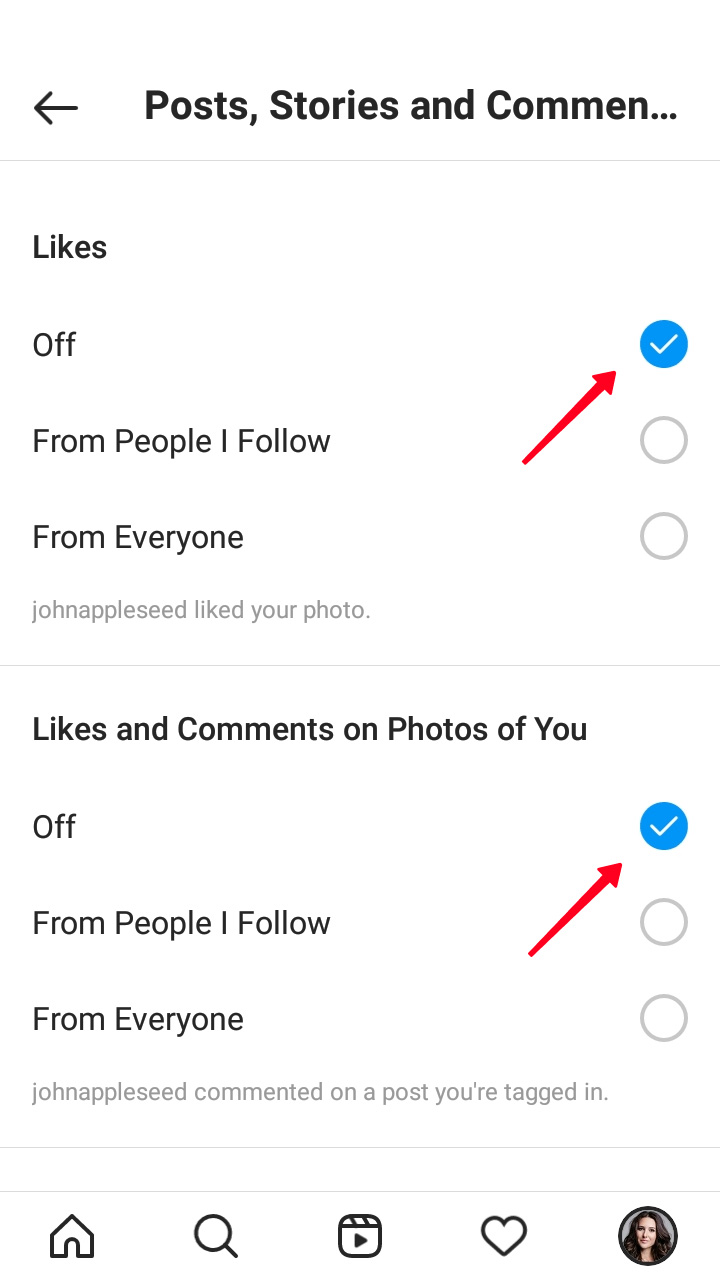Choose From People I Follow for Likes
Screen dimensions: 720x1280
360,441
